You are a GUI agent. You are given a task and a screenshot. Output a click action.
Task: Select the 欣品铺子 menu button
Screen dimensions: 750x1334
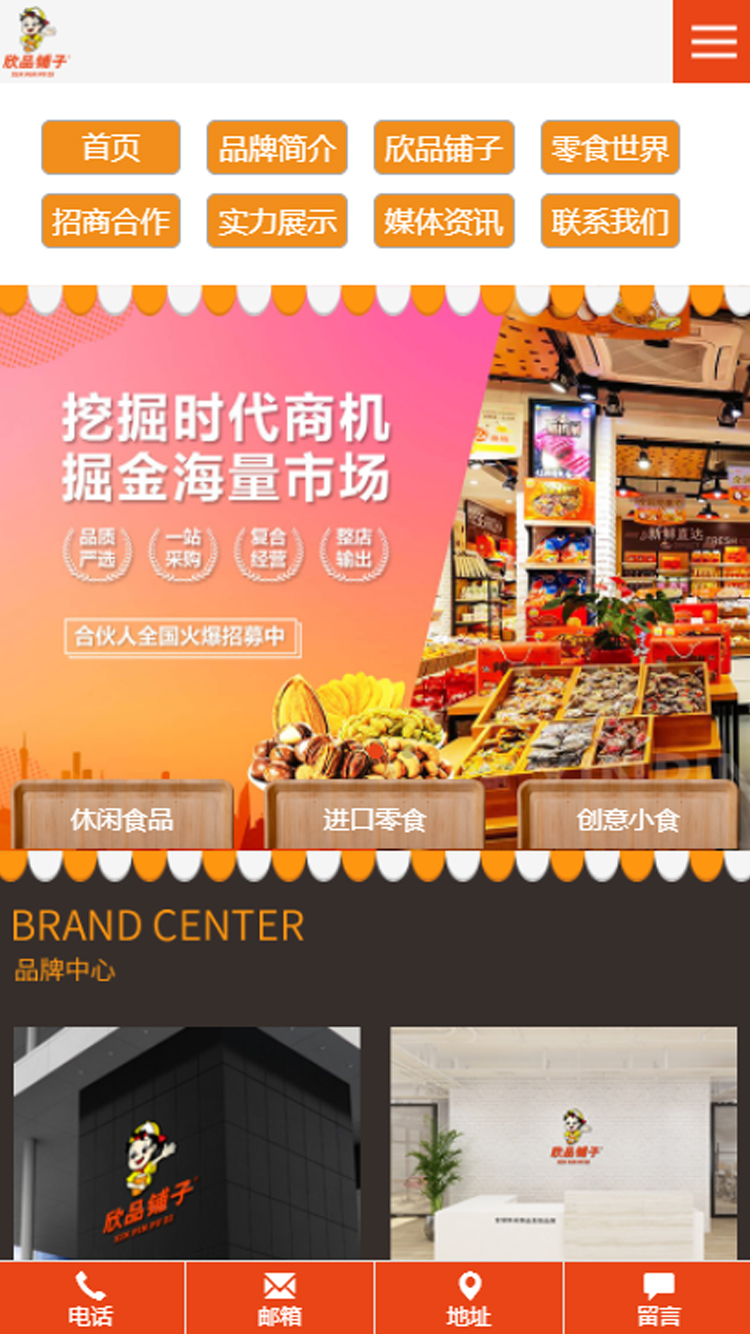pyautogui.click(x=444, y=148)
